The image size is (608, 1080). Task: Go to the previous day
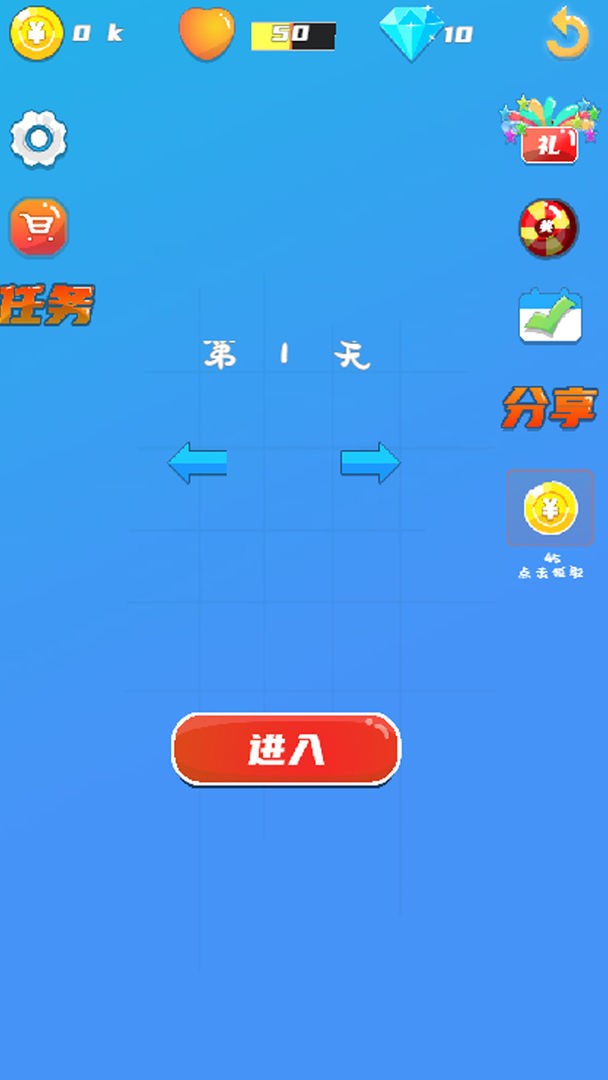click(x=198, y=464)
